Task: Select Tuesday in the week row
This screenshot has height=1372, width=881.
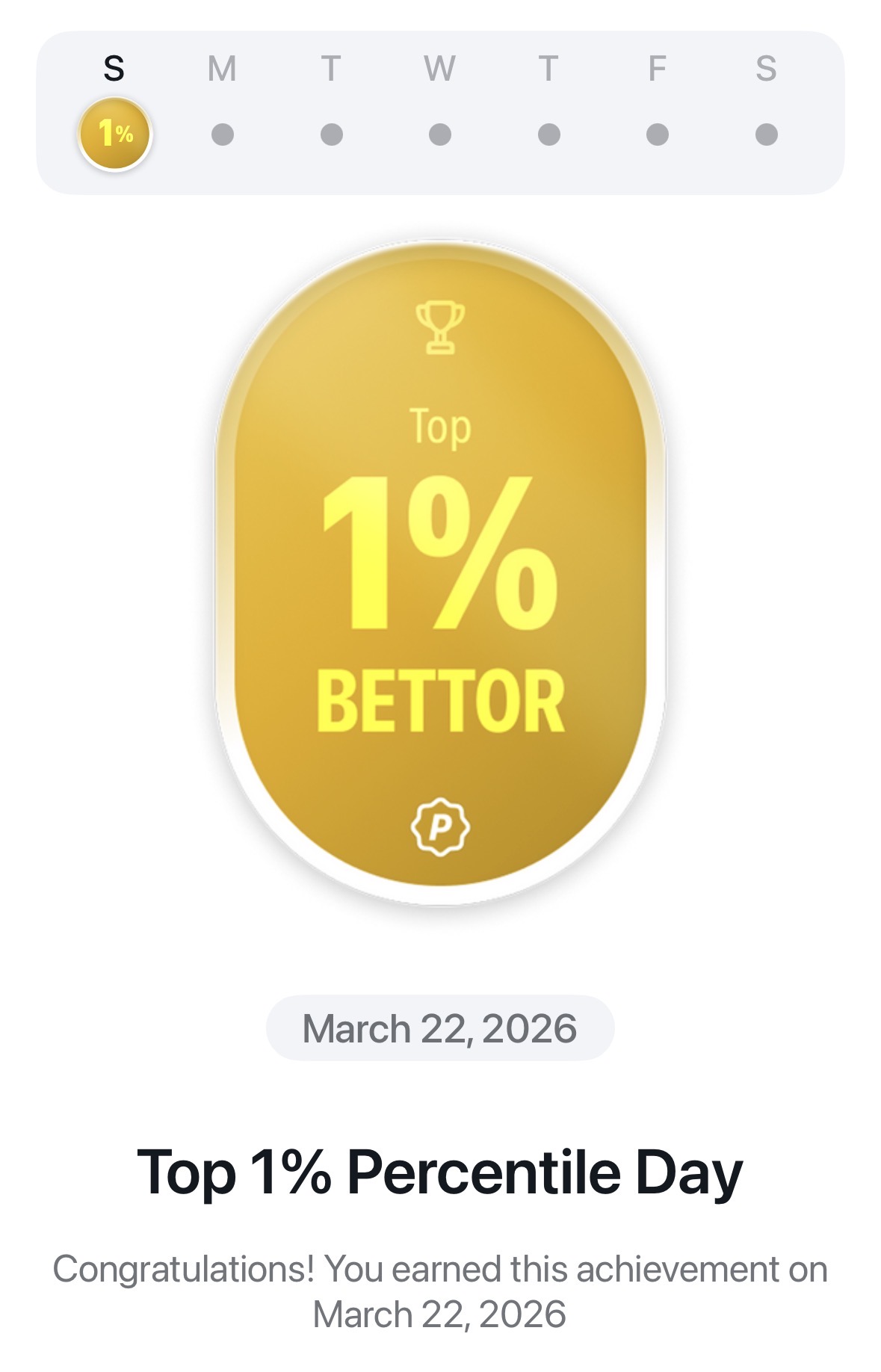Action: (x=331, y=134)
